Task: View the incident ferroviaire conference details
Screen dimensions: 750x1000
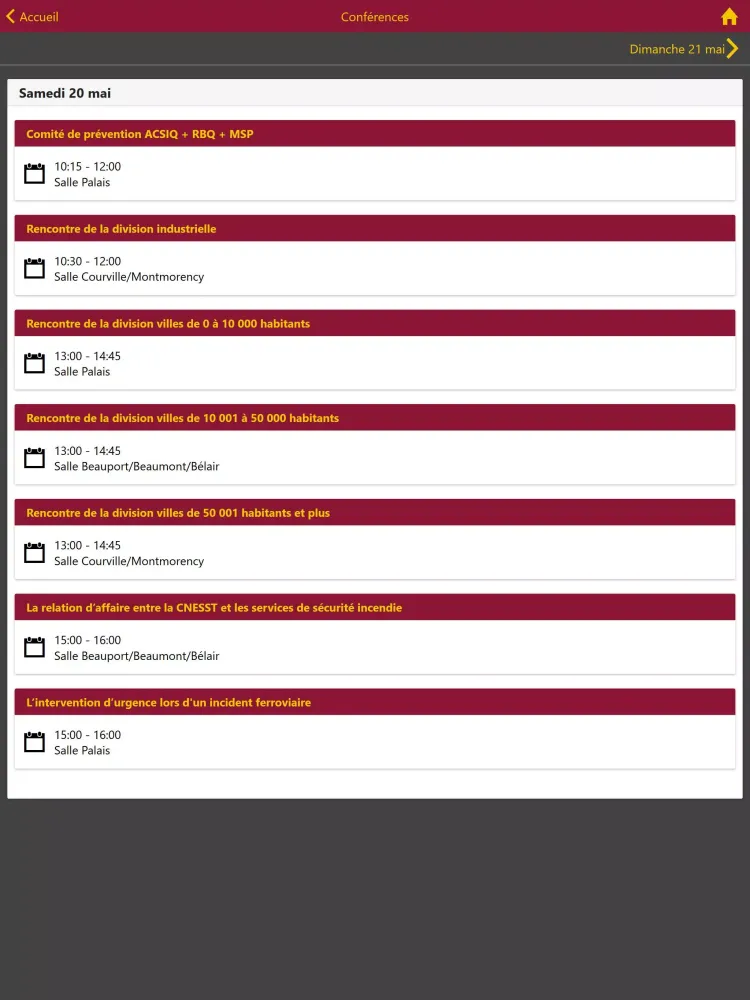Action: [374, 730]
